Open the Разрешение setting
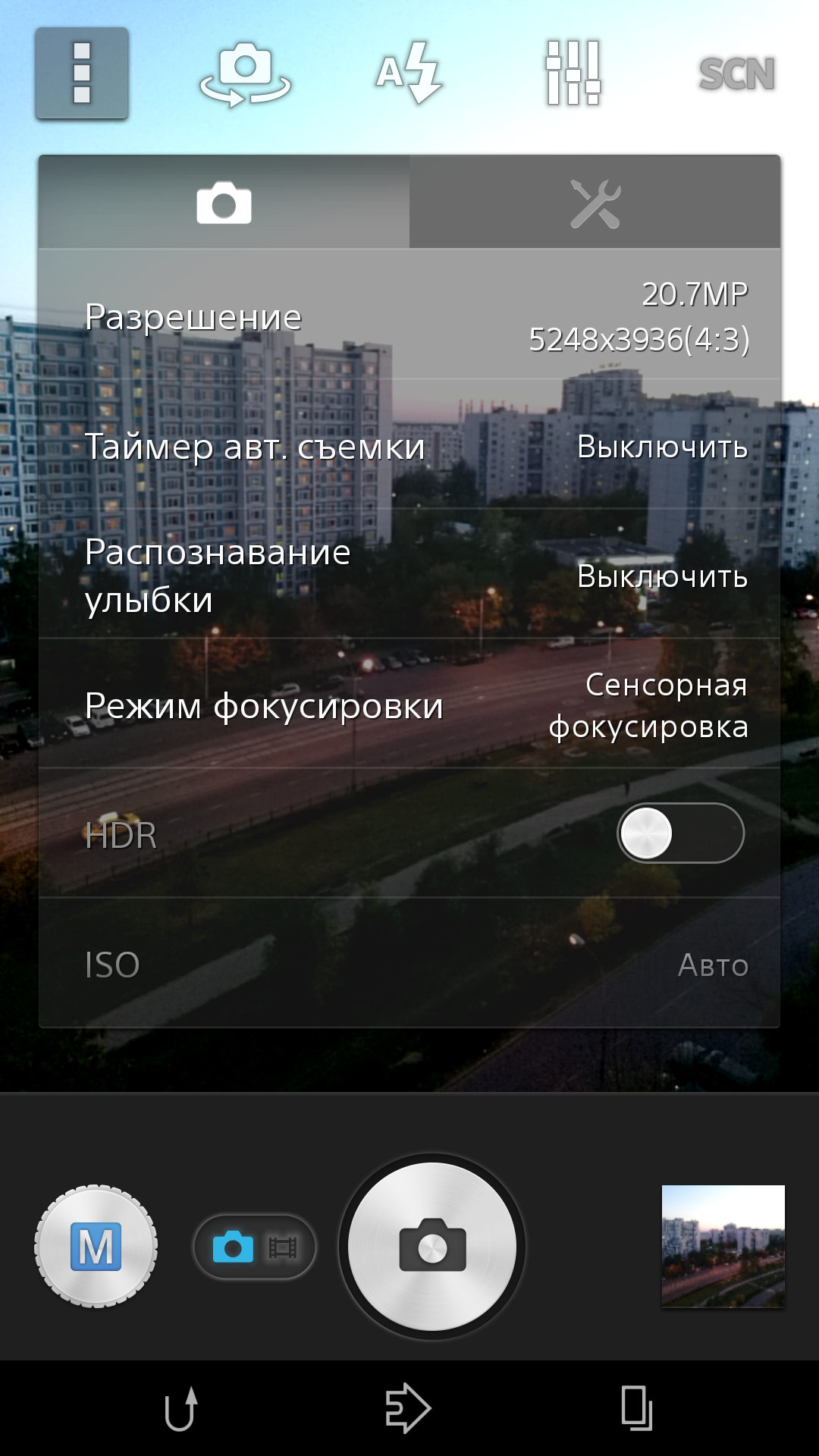The height and width of the screenshot is (1456, 819). click(409, 315)
